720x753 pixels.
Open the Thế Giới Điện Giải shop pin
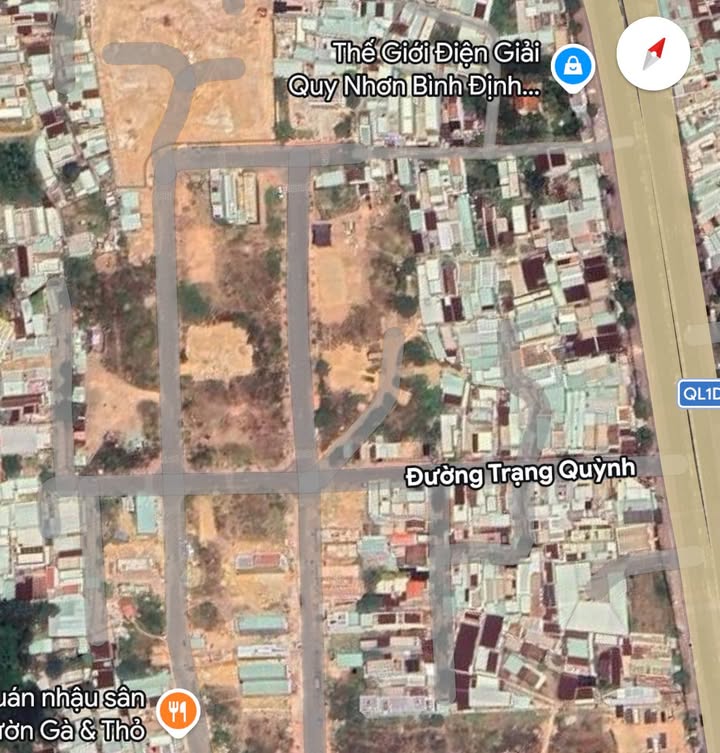click(572, 68)
